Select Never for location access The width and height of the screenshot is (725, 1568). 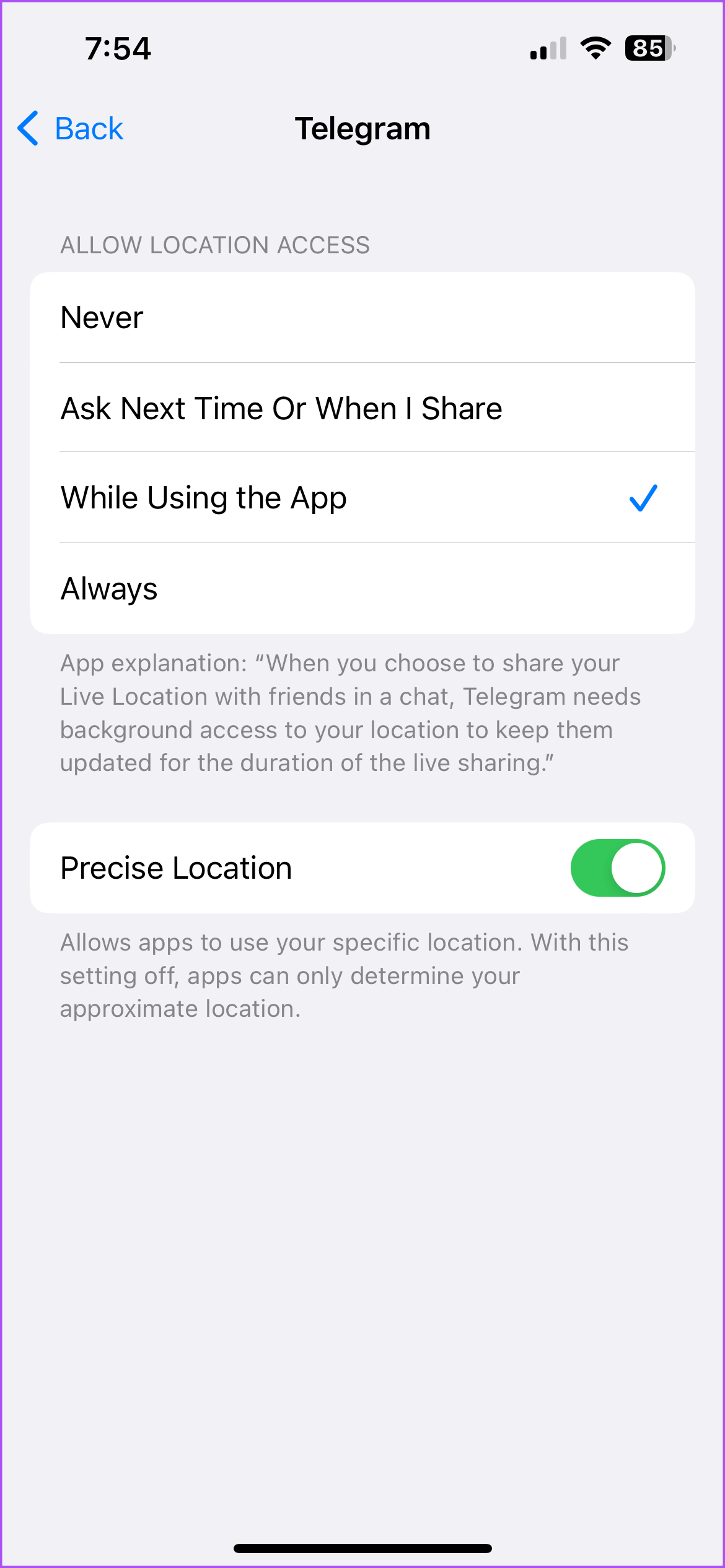click(x=362, y=318)
